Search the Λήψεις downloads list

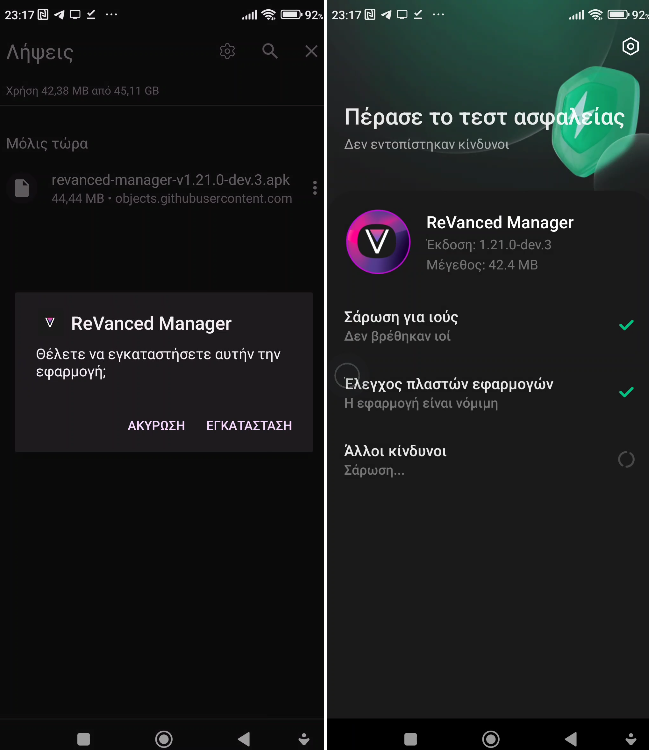click(270, 51)
